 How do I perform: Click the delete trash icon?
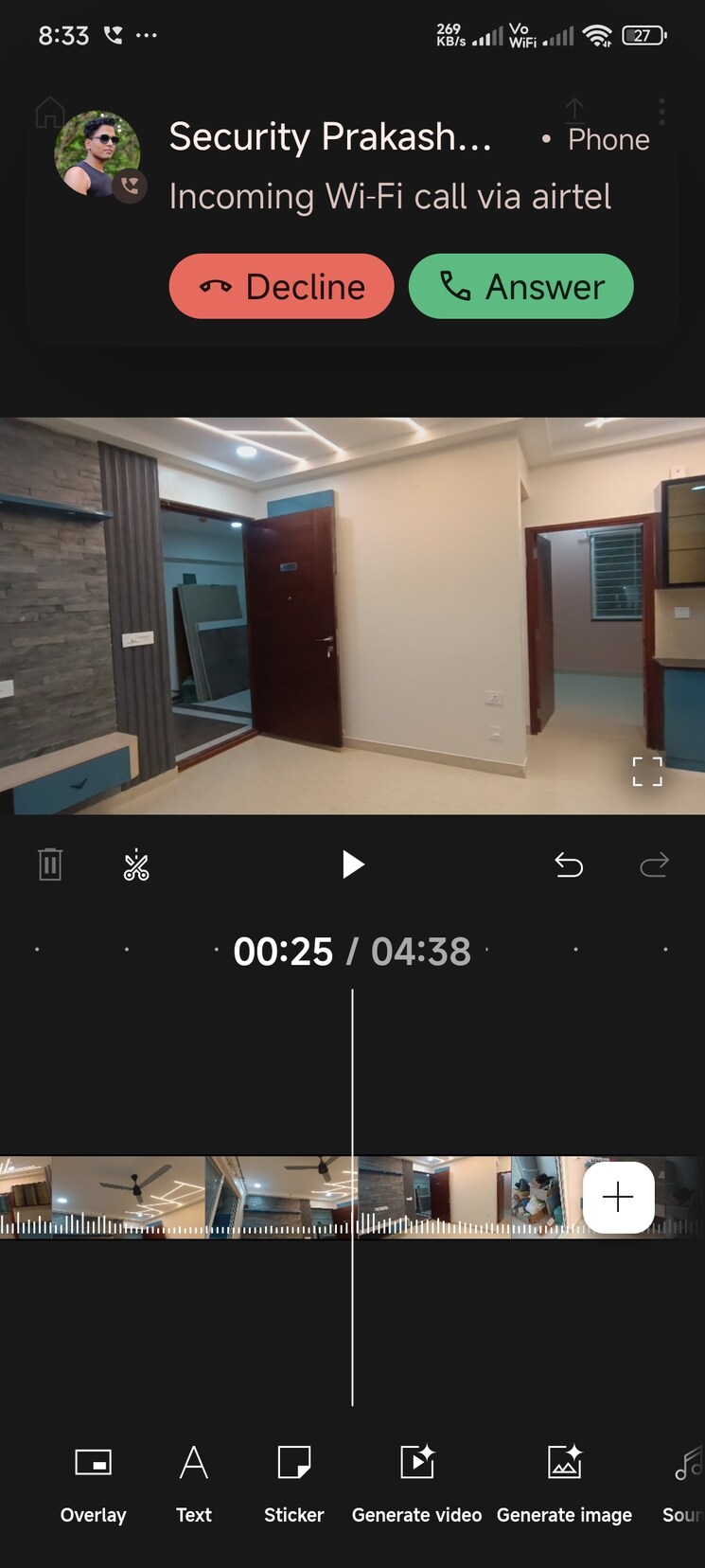pos(49,864)
